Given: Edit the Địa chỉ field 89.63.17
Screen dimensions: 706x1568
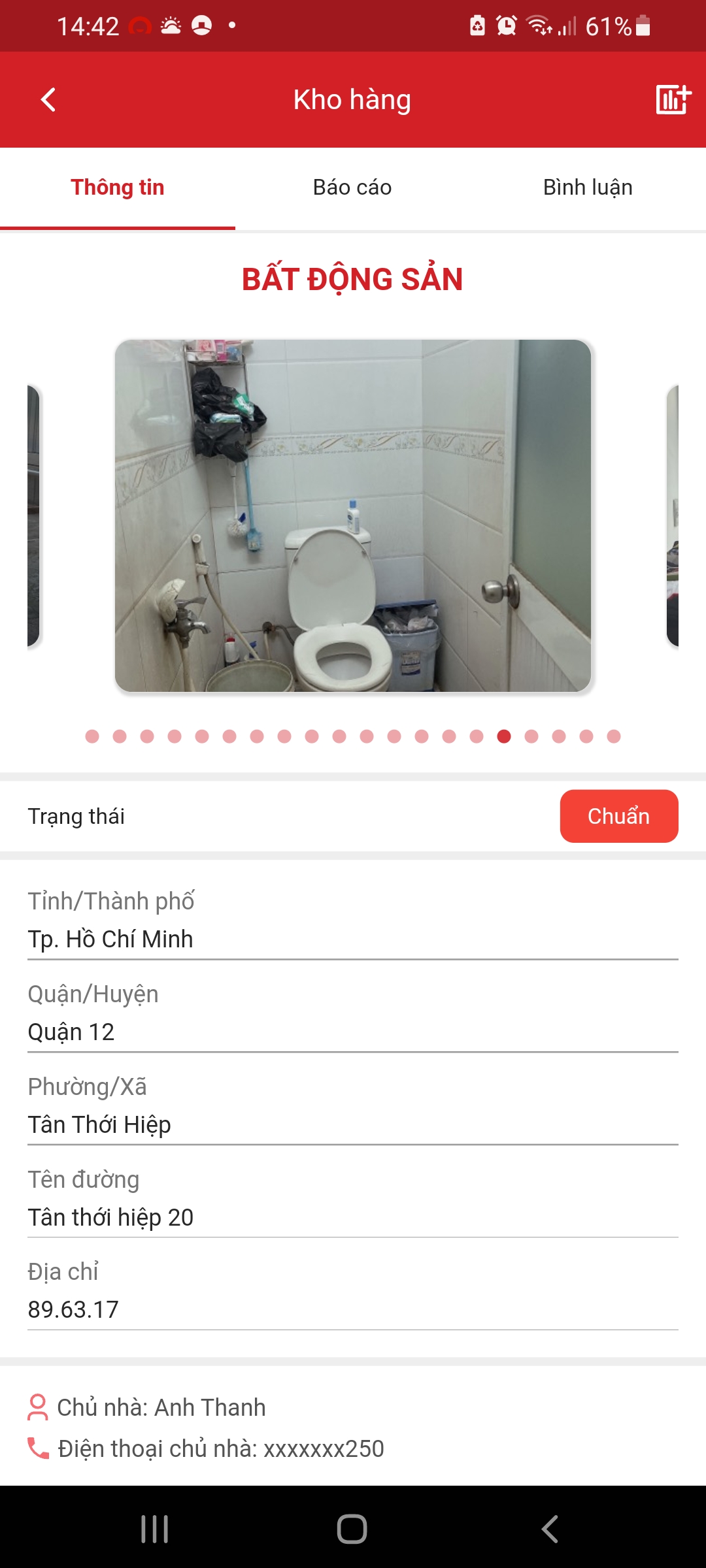Looking at the screenshot, I should tap(353, 1293).
